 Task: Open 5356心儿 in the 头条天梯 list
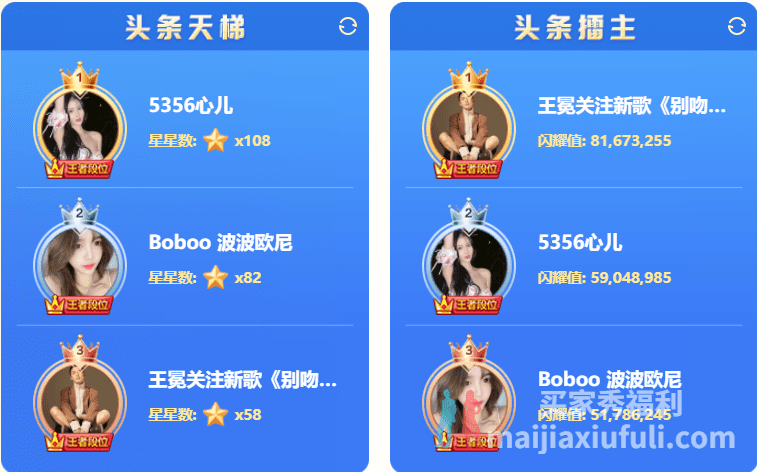[191, 104]
